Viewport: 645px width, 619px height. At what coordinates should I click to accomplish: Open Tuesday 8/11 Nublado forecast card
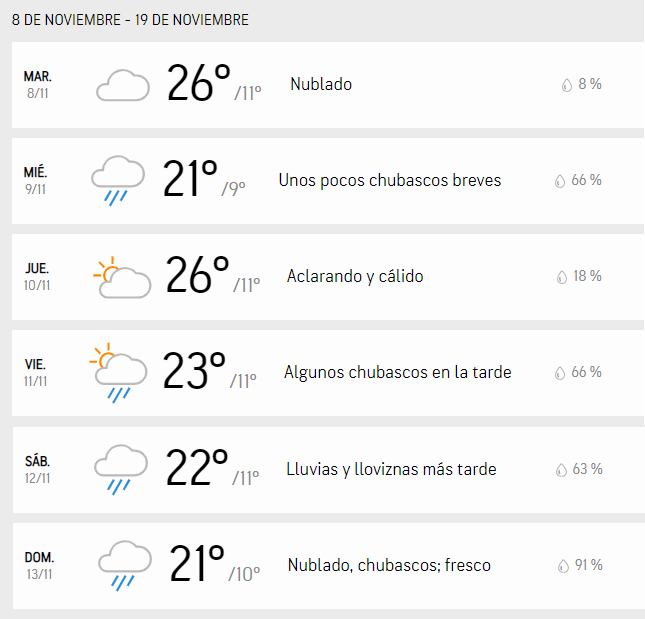(x=321, y=85)
